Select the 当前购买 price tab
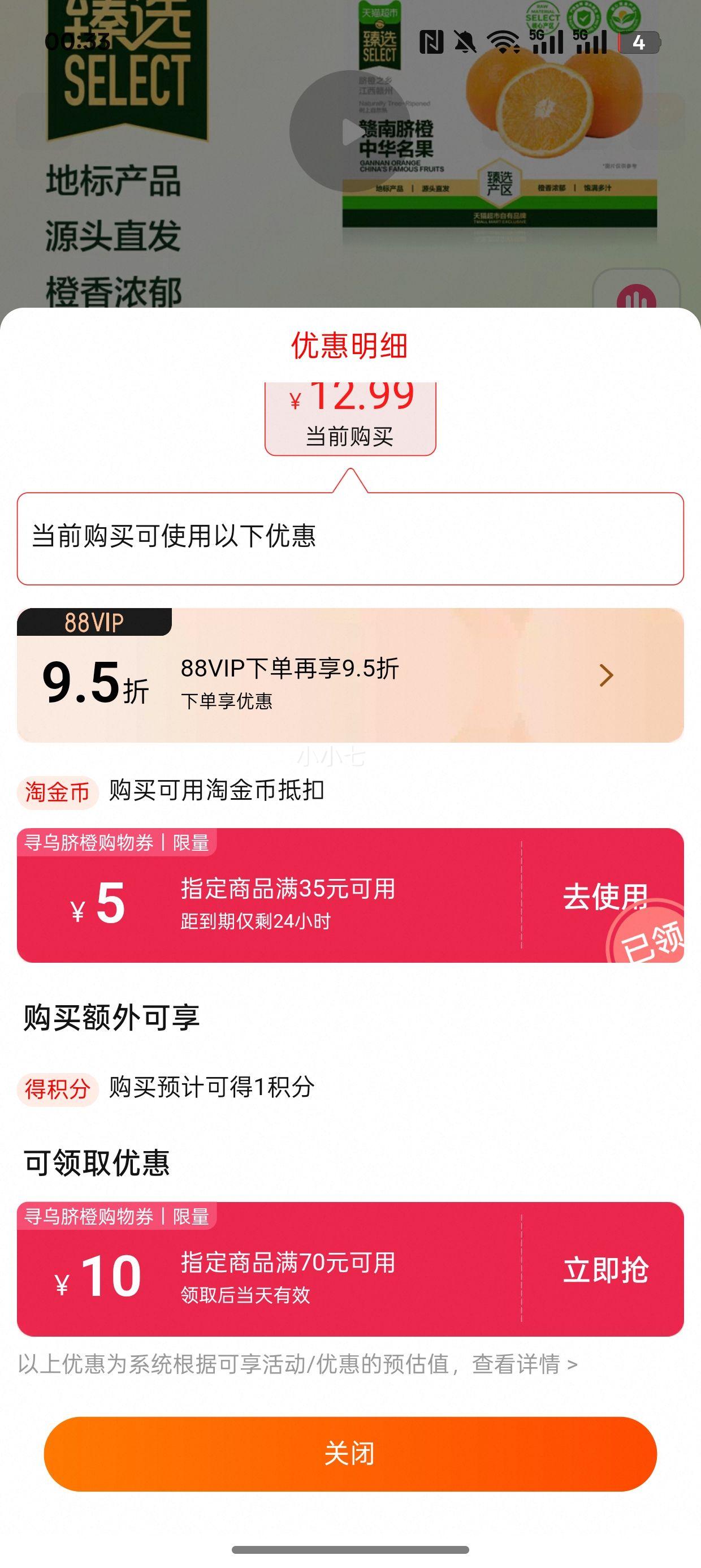The width and height of the screenshot is (701, 1568). point(350,417)
